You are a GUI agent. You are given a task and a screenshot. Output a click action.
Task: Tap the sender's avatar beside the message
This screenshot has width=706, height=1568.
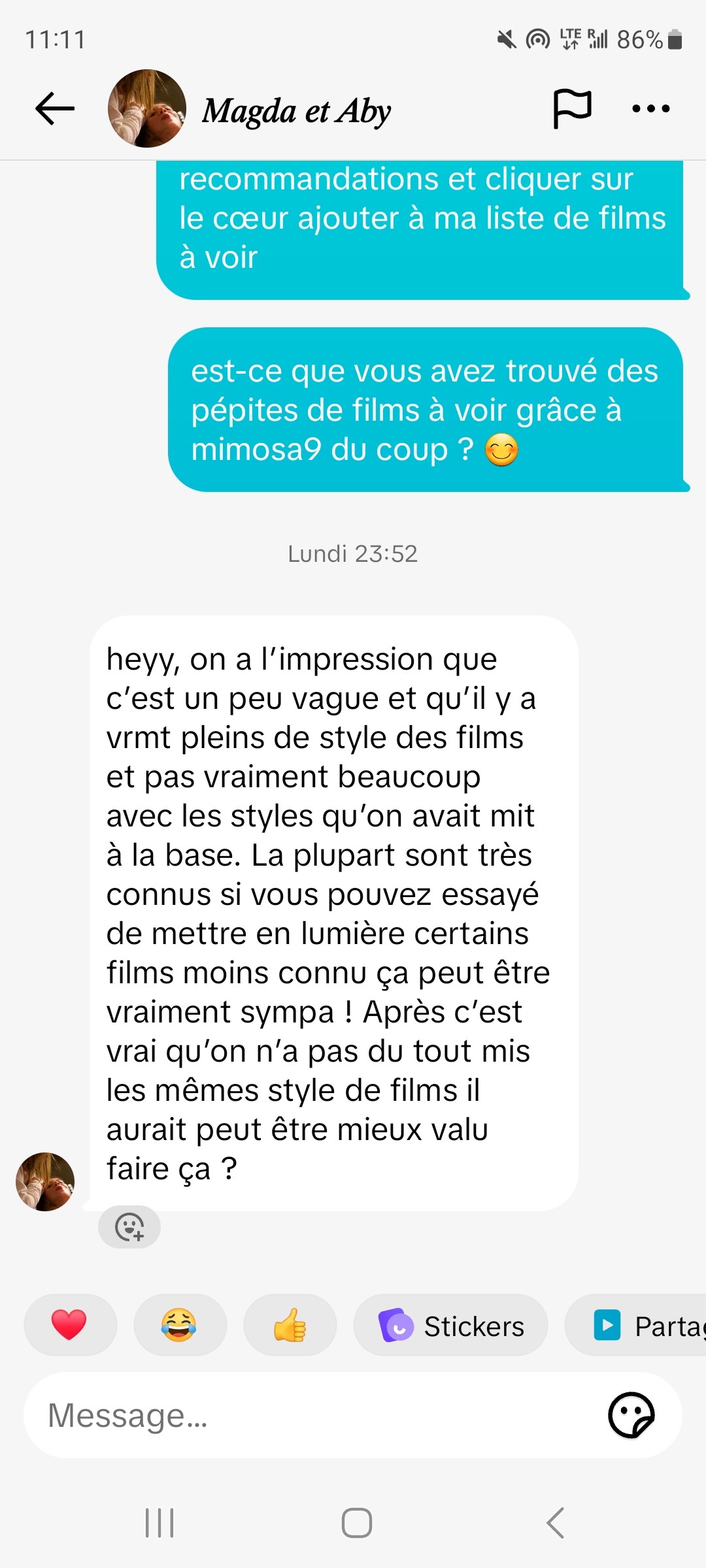pyautogui.click(x=45, y=1181)
